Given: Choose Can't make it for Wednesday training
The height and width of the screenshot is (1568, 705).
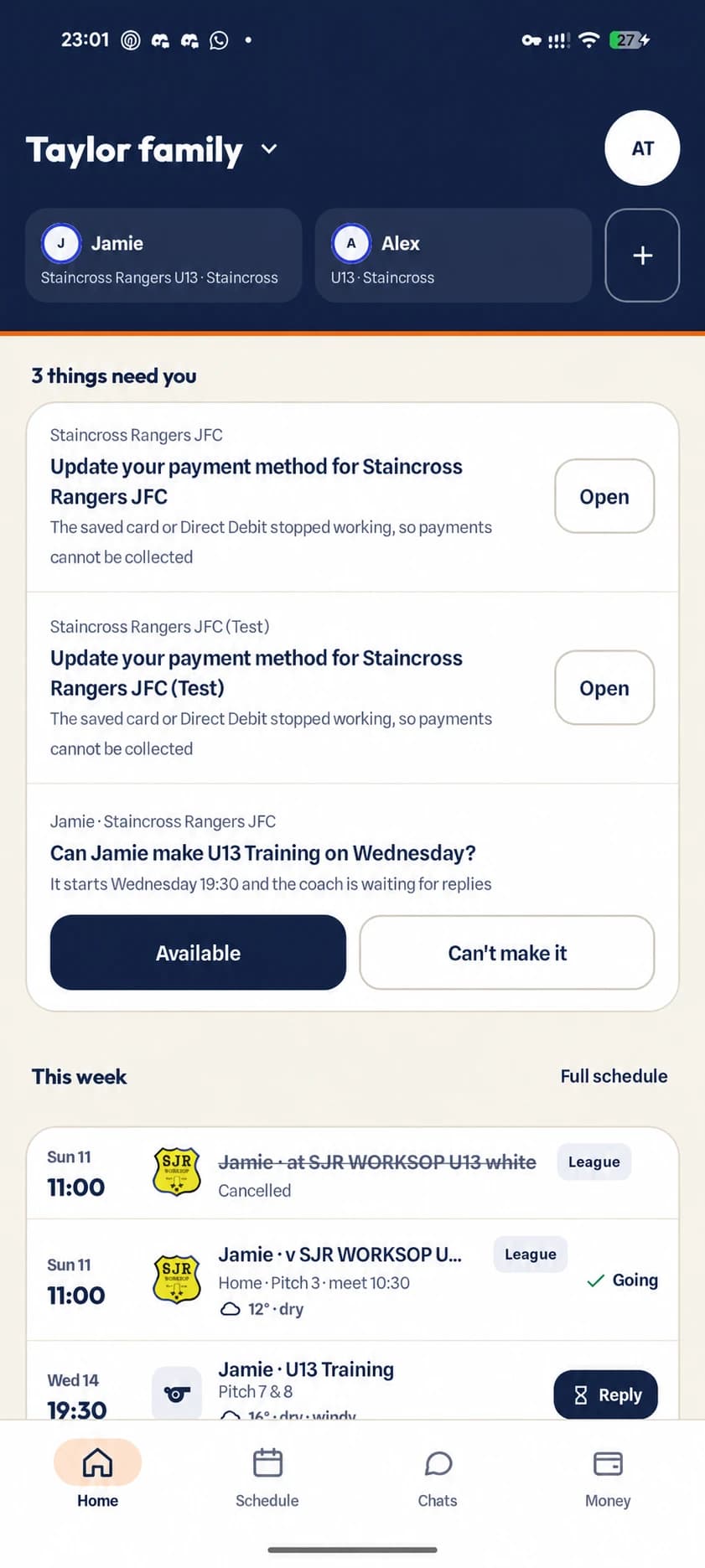Looking at the screenshot, I should coord(507,953).
